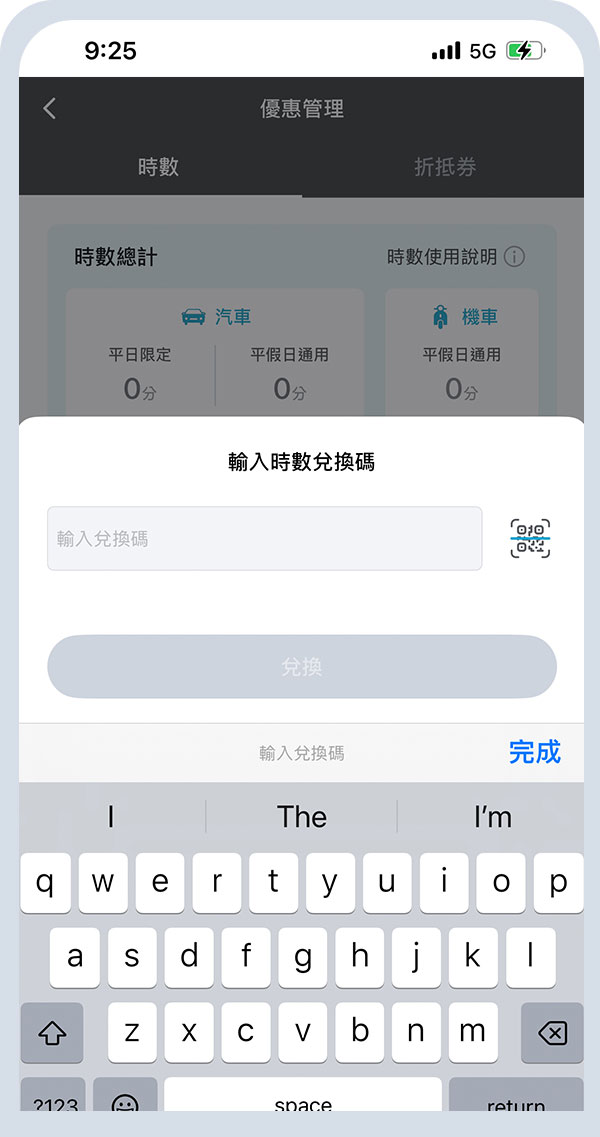Pick the keyboard suggestion "The"
600x1137 pixels.
(x=301, y=817)
